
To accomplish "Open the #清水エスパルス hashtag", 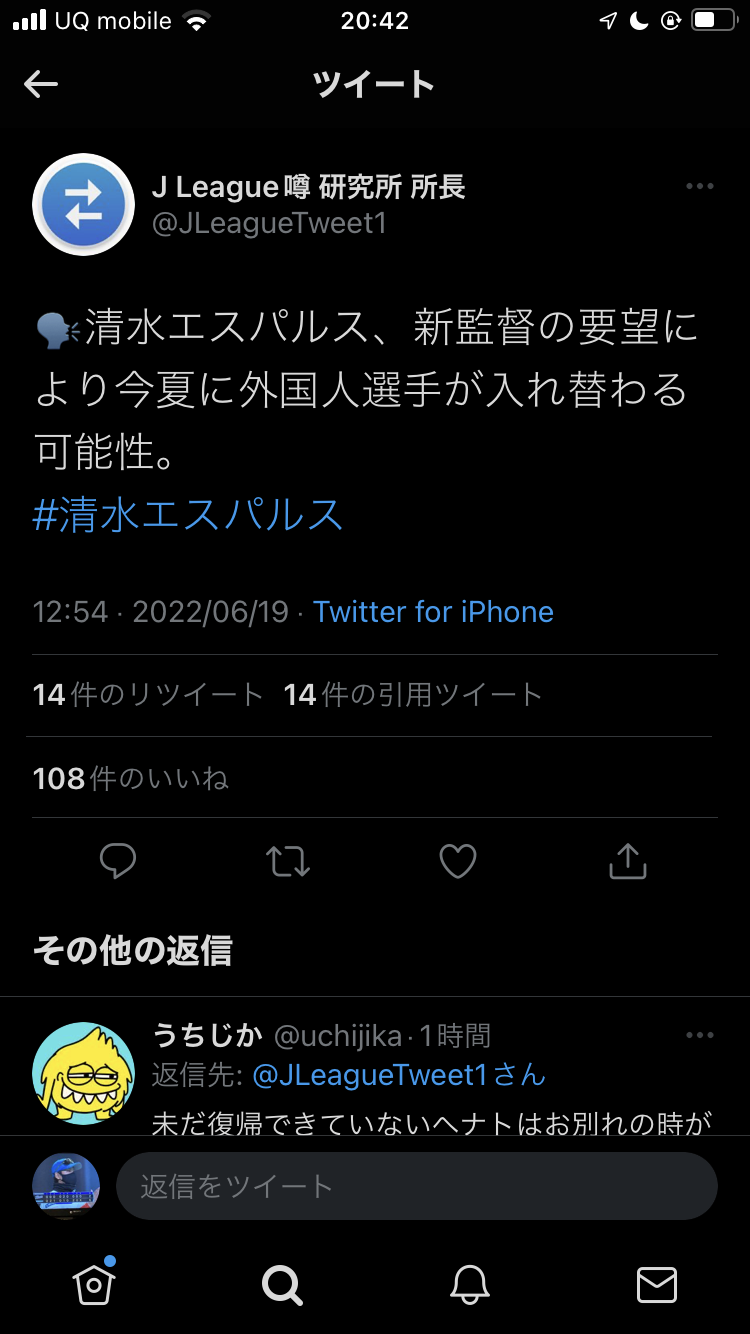I will click(x=188, y=514).
